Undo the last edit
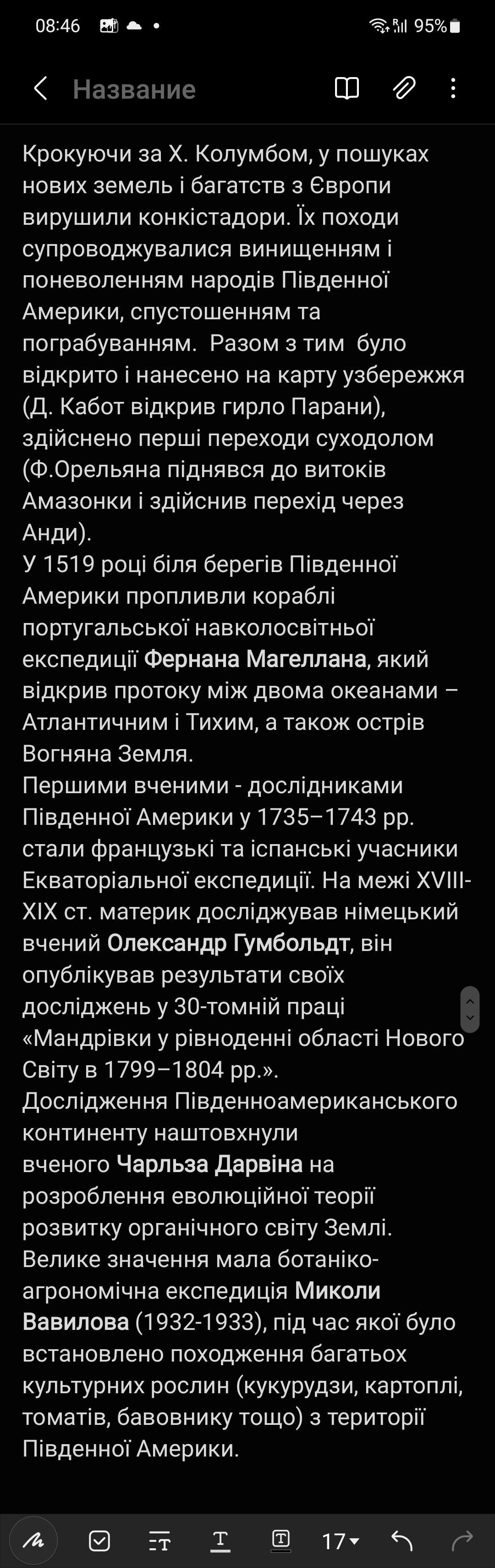The height and width of the screenshot is (1568, 495). pos(401,1540)
